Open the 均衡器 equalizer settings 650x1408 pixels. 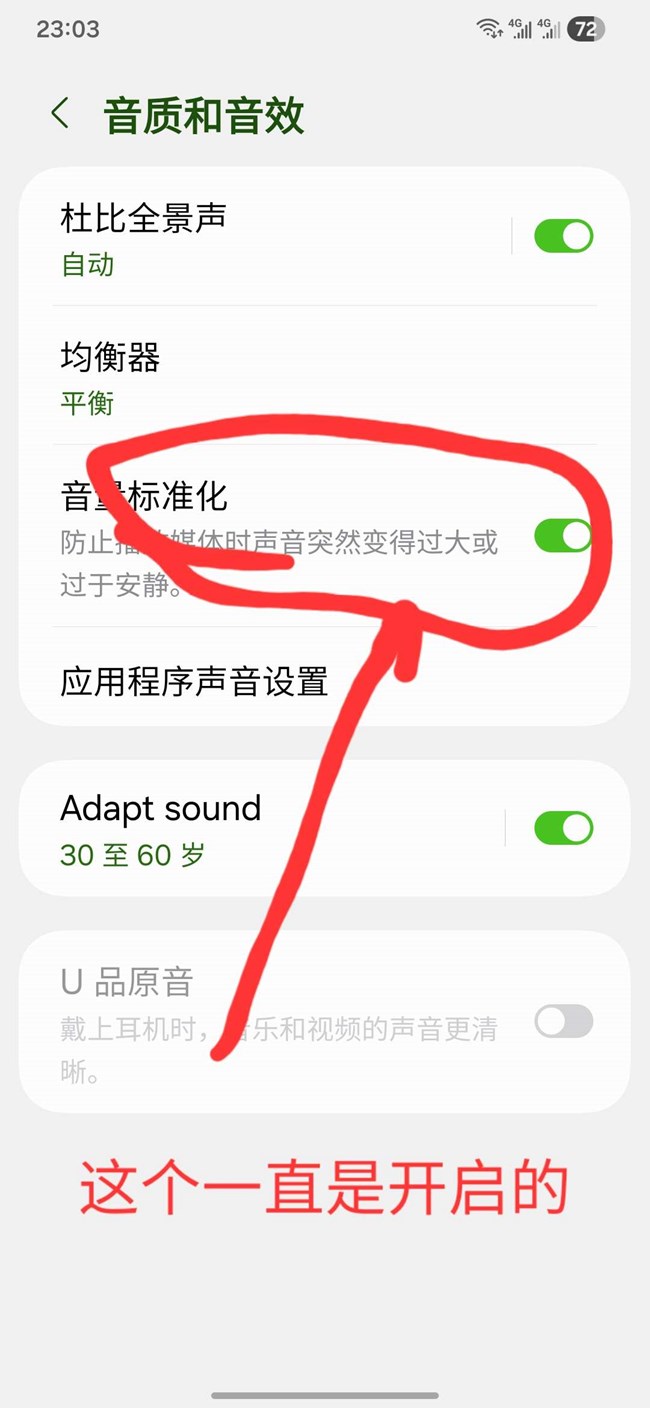(x=300, y=377)
